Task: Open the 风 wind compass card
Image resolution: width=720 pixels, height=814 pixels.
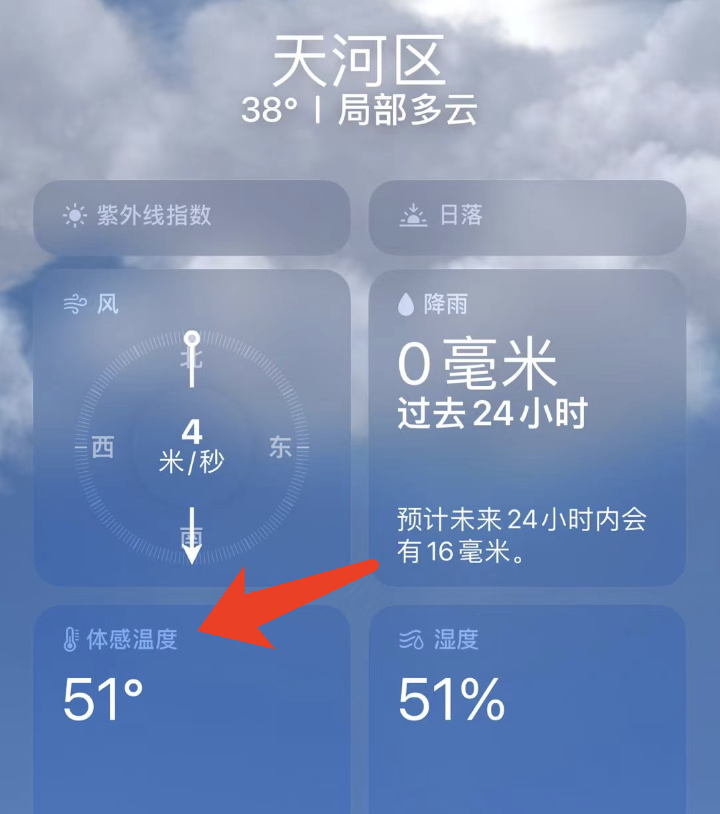Action: pos(192,428)
